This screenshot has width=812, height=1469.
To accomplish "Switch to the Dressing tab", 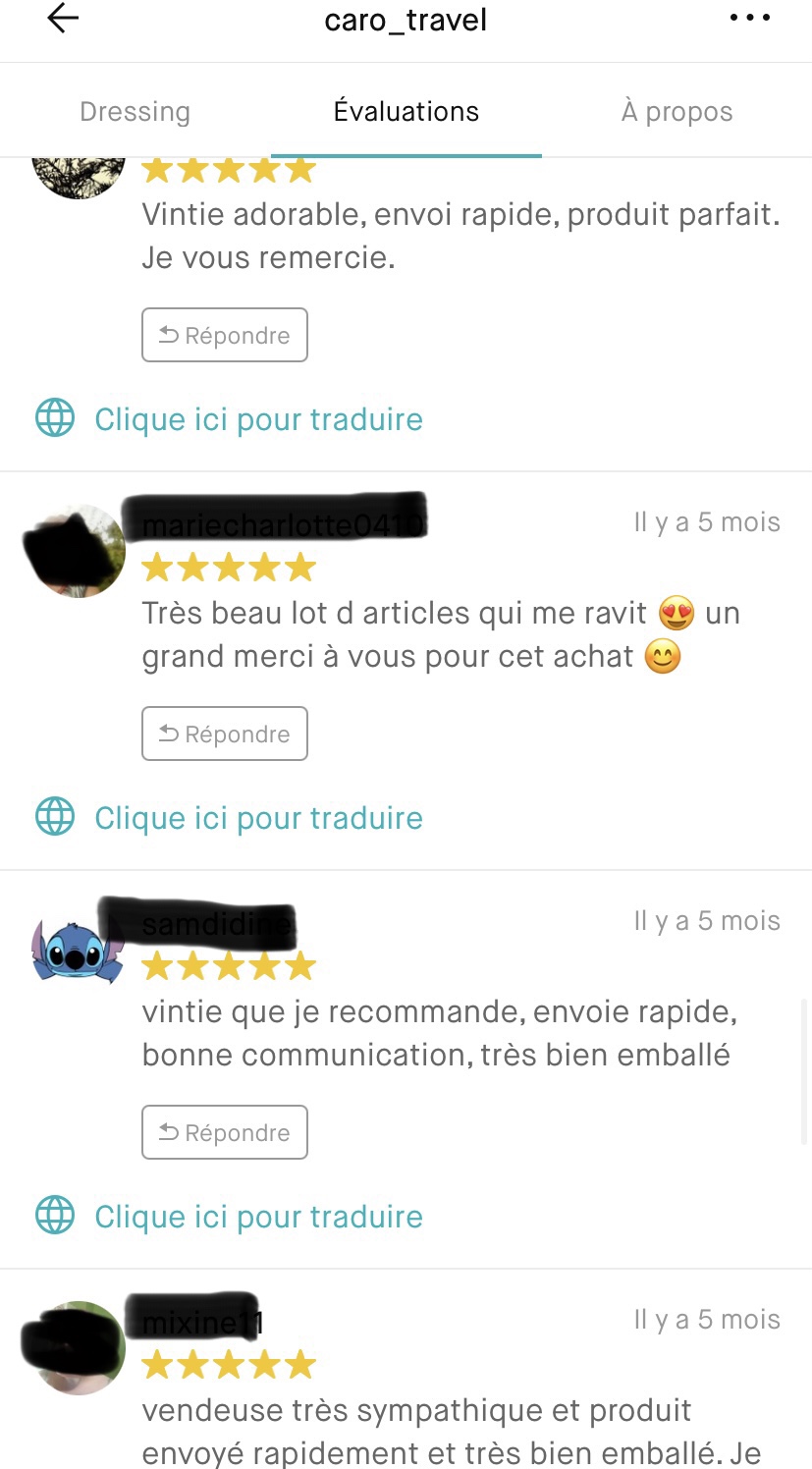I will click(x=135, y=112).
